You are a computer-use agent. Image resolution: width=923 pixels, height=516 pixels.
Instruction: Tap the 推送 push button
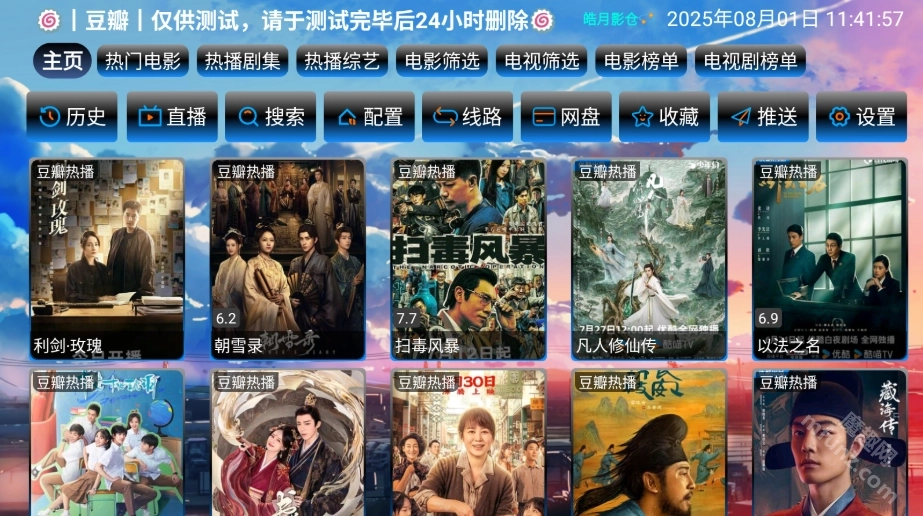click(764, 117)
